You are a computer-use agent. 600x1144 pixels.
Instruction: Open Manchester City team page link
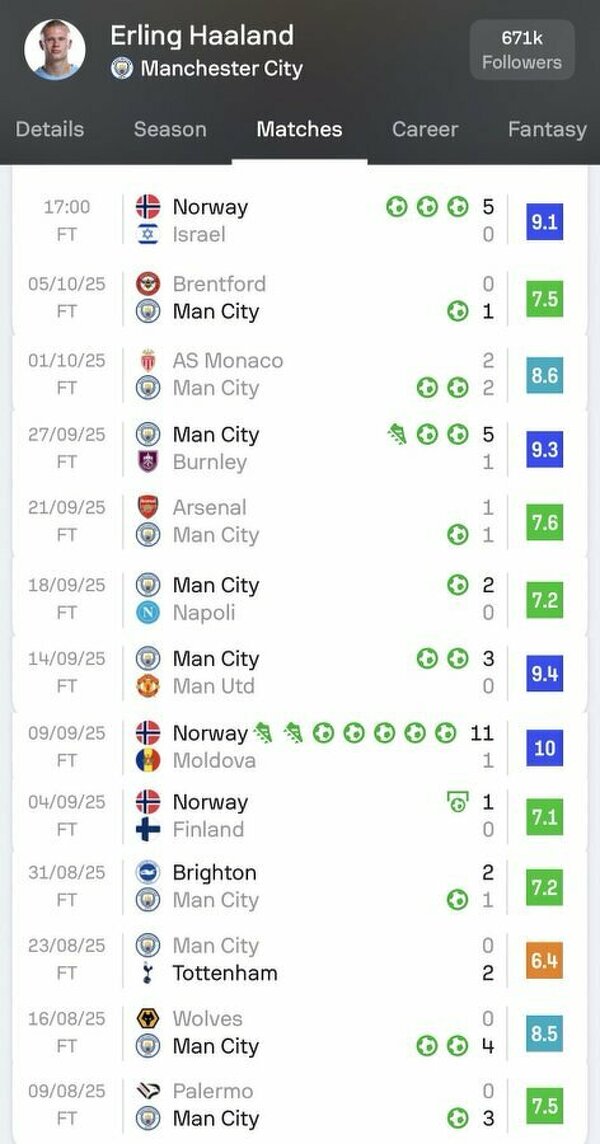point(221,69)
